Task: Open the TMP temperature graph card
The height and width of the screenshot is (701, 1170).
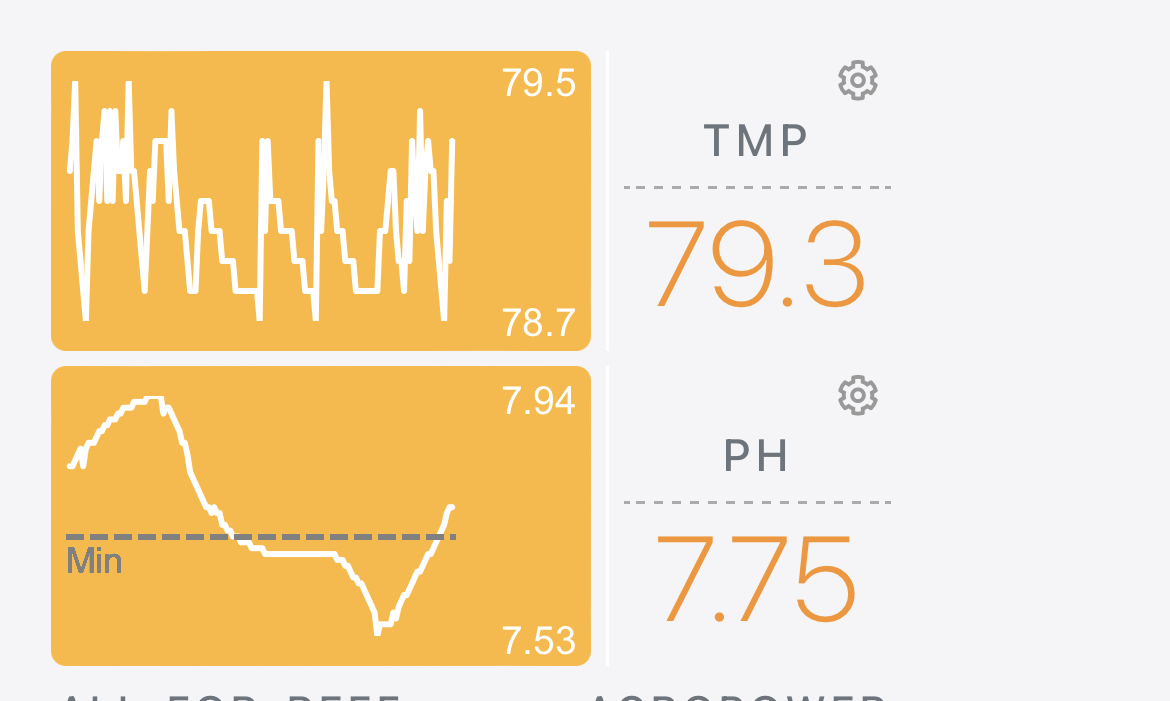Action: point(321,201)
